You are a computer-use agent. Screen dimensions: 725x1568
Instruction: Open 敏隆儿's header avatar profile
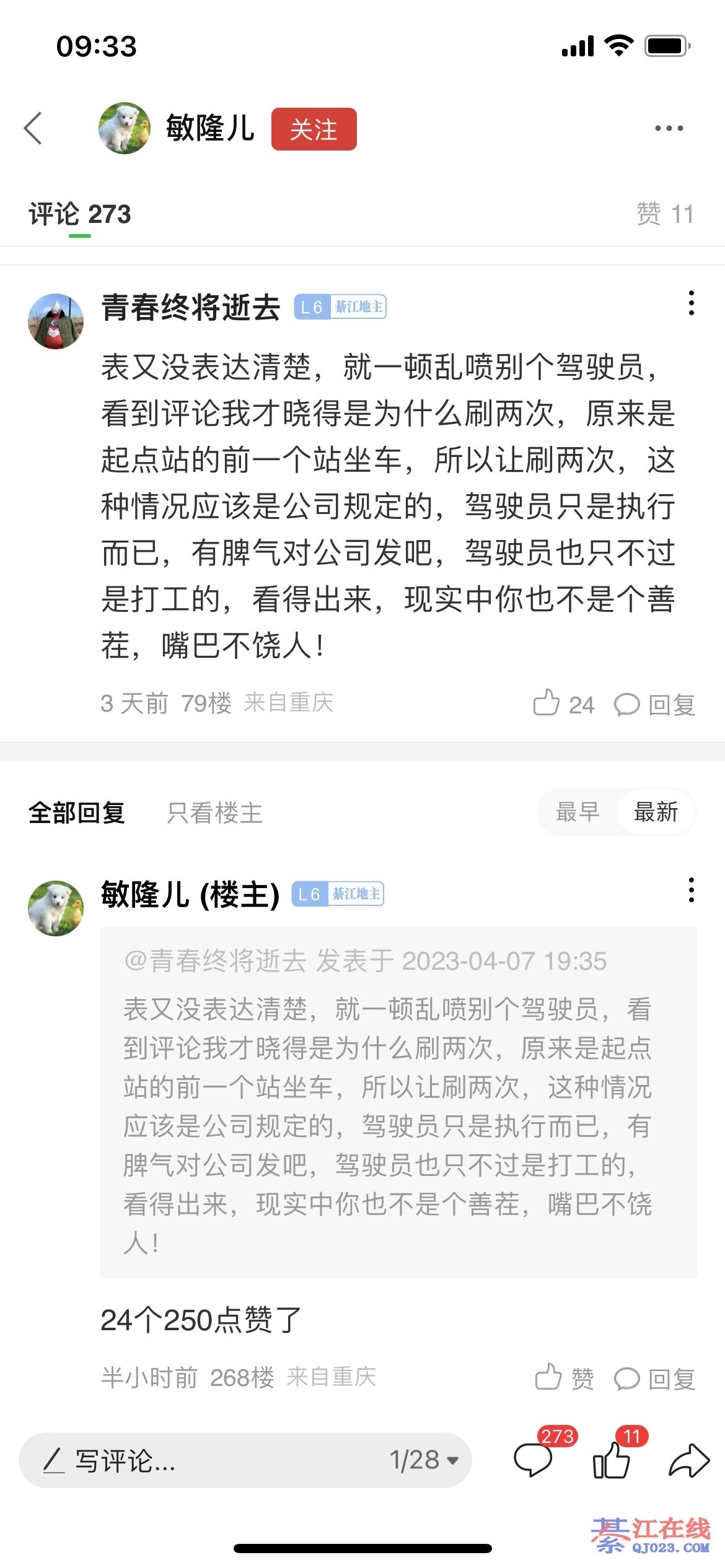pyautogui.click(x=125, y=128)
